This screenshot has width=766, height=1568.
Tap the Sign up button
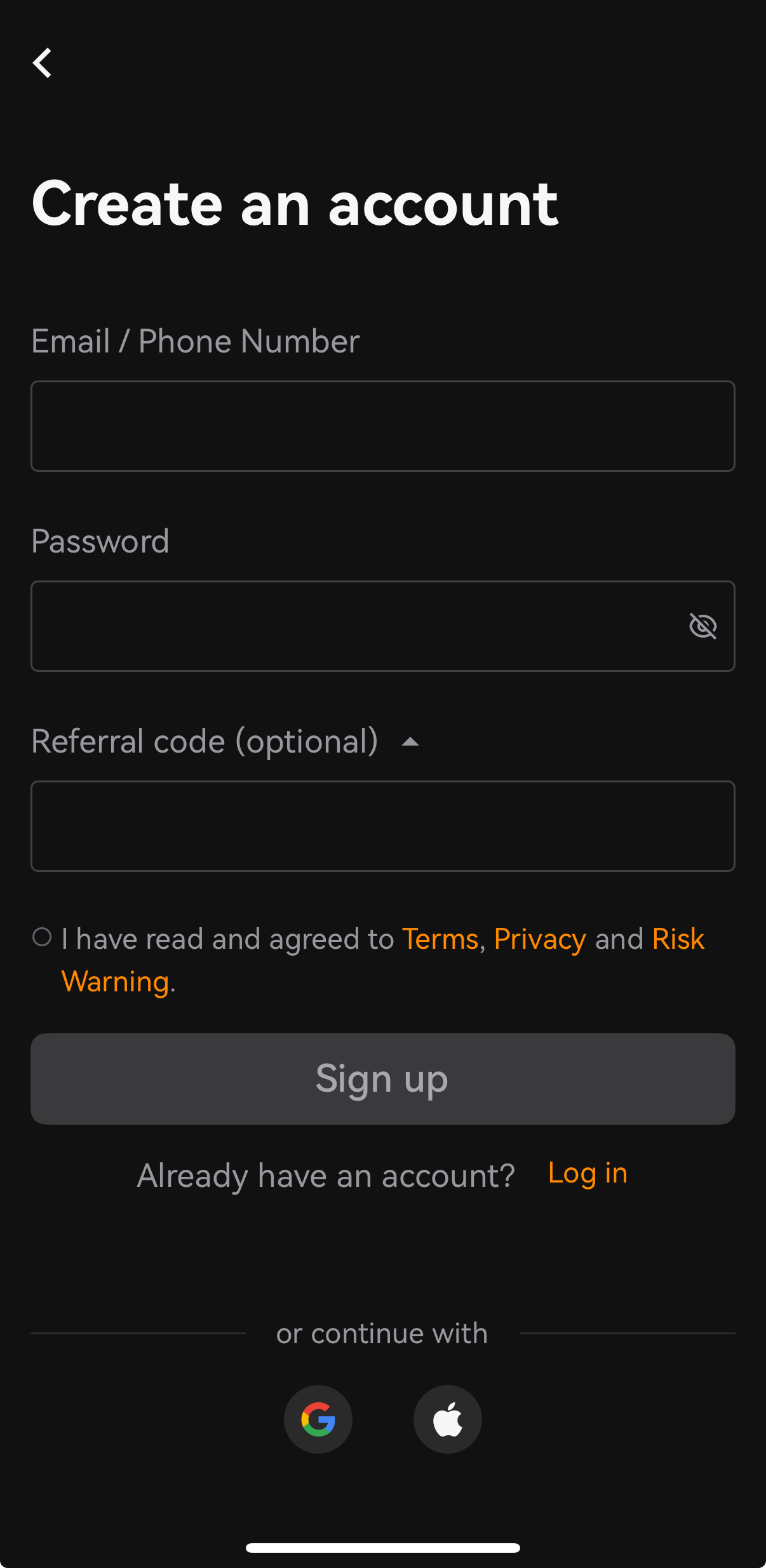383,1079
